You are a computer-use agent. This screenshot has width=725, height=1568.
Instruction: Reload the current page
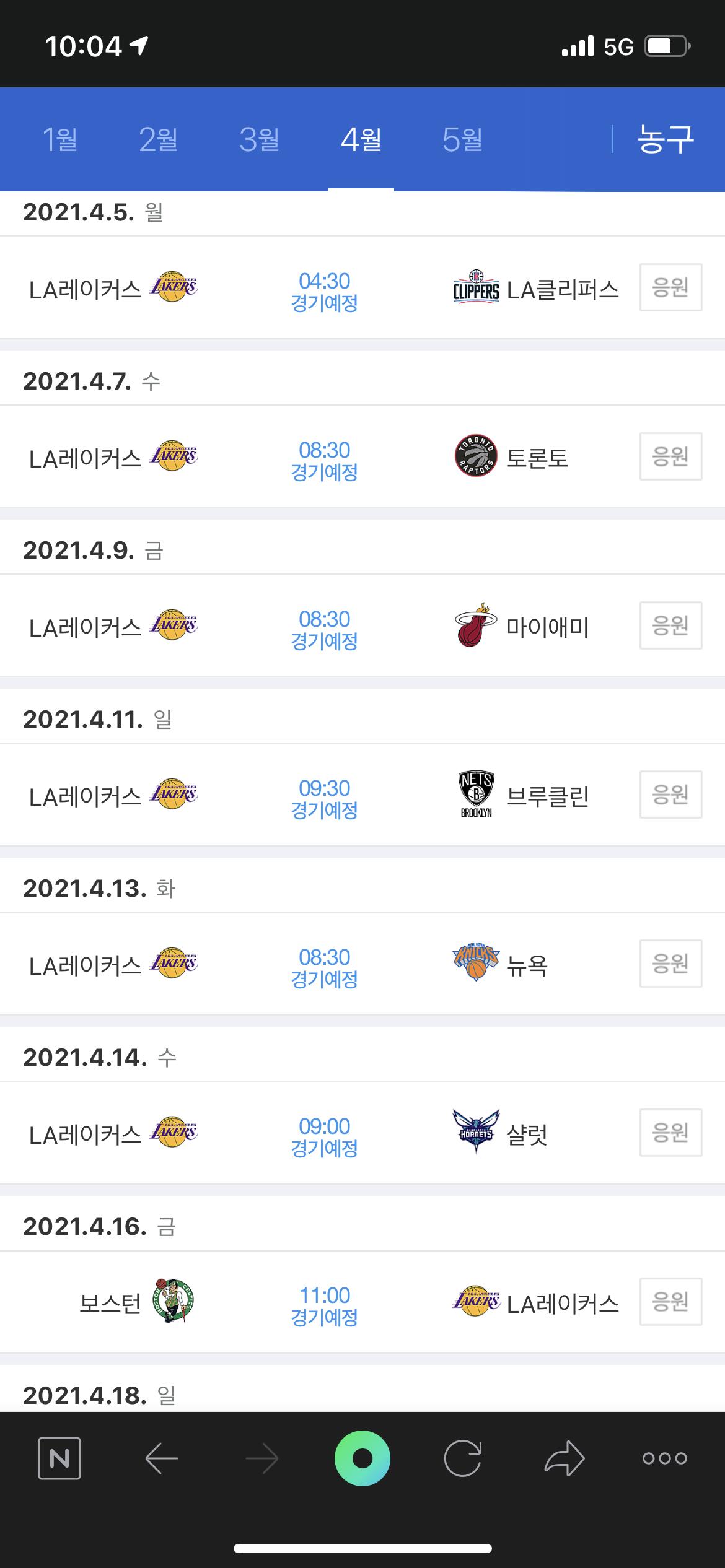point(463,1458)
